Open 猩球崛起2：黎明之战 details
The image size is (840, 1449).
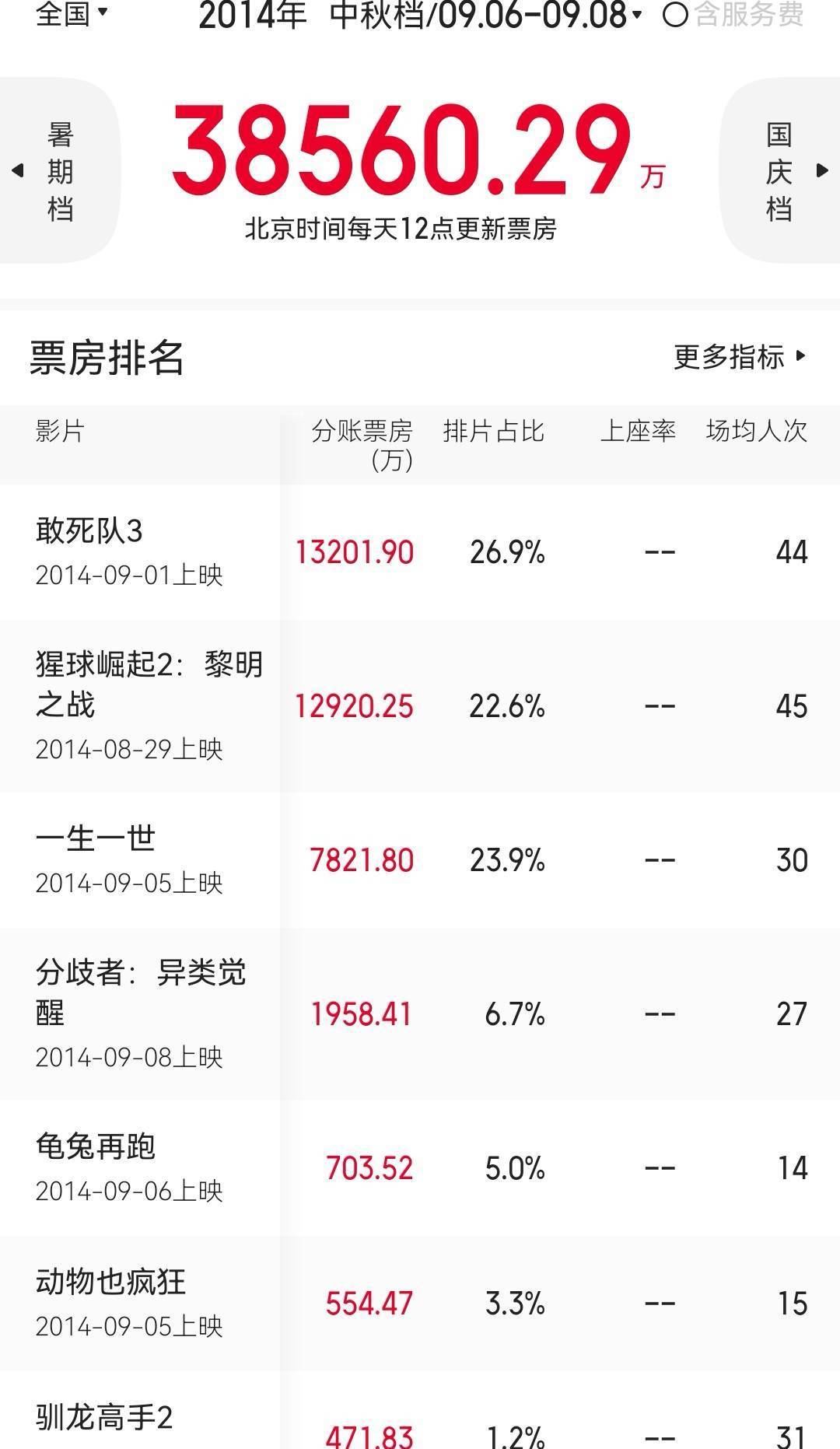pyautogui.click(x=420, y=706)
